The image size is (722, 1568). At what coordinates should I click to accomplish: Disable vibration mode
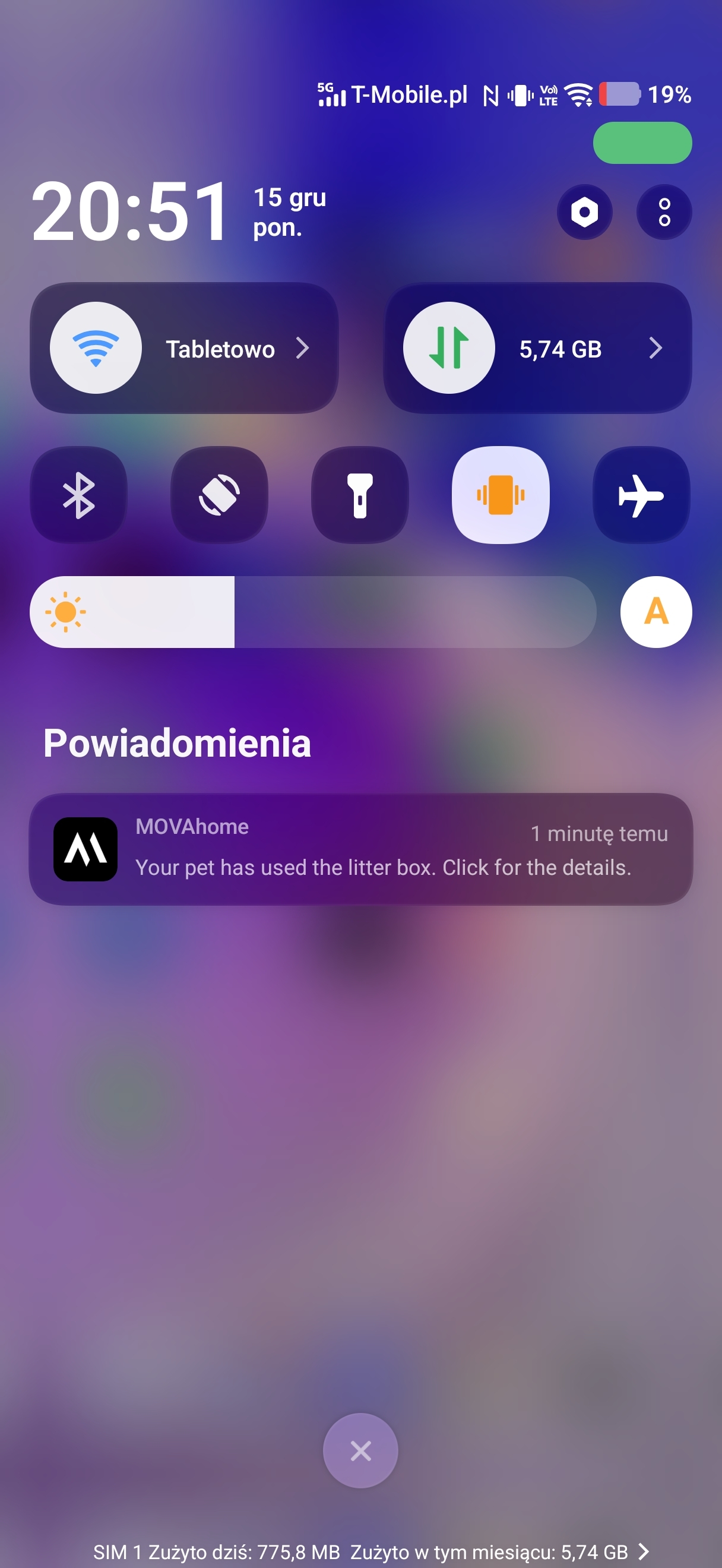tap(501, 495)
